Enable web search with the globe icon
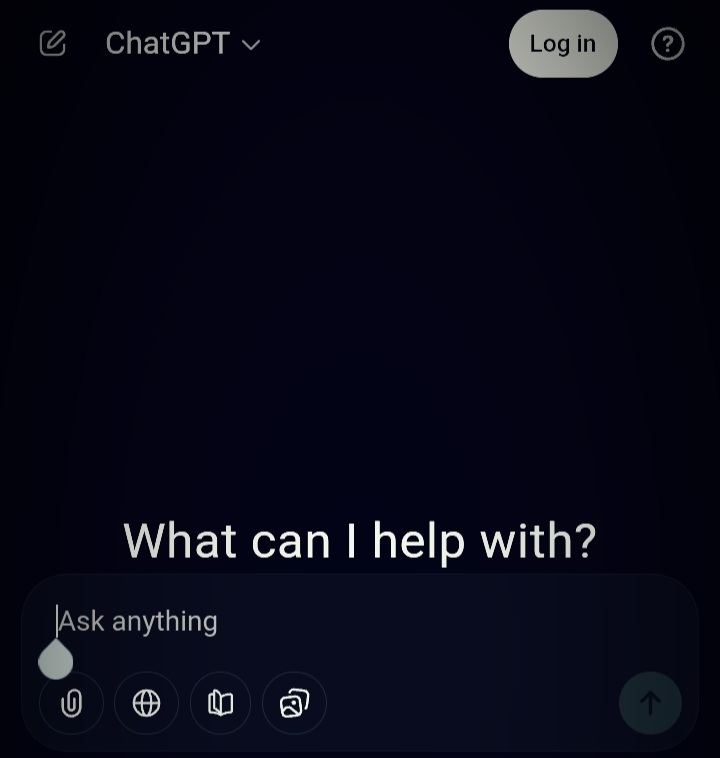The image size is (720, 758). [146, 703]
